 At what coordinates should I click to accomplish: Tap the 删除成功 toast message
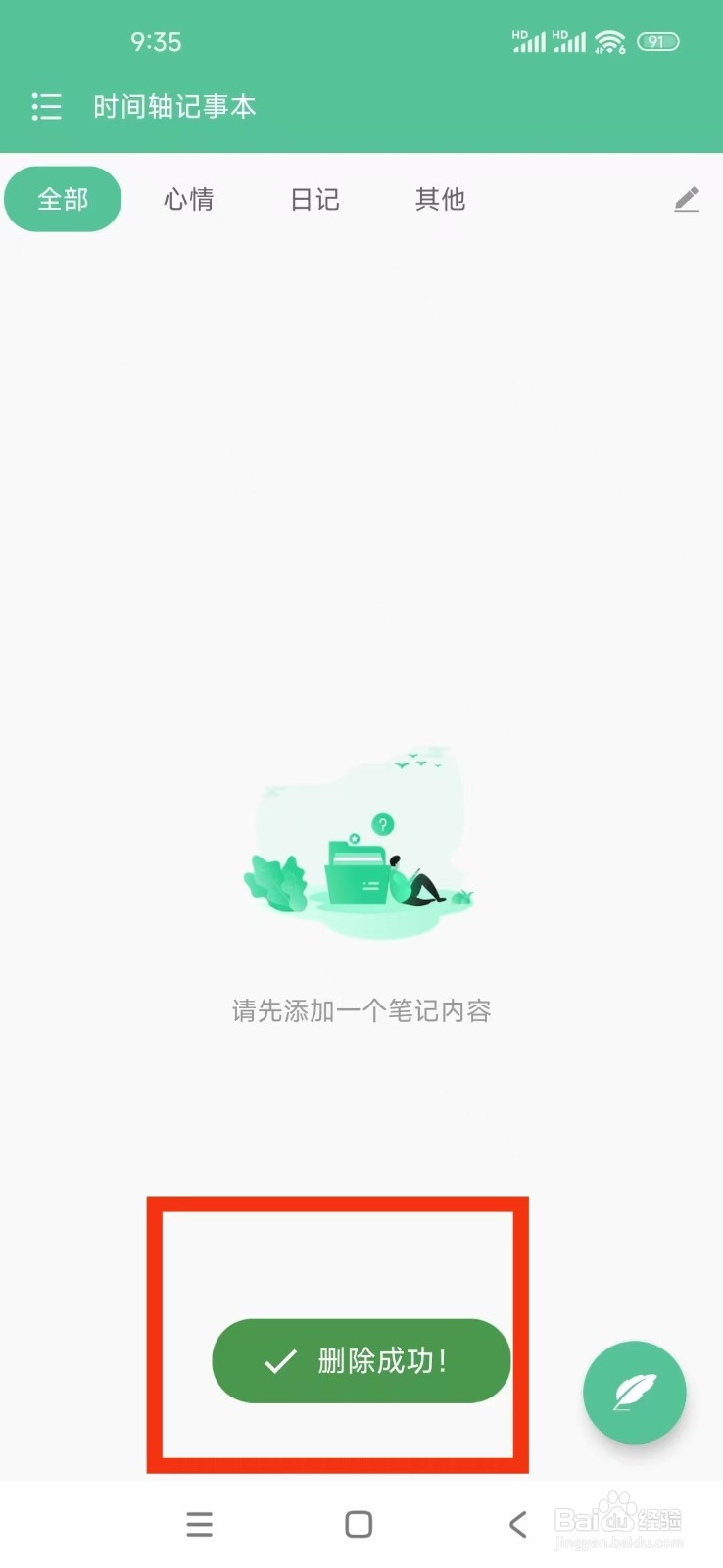[361, 1361]
